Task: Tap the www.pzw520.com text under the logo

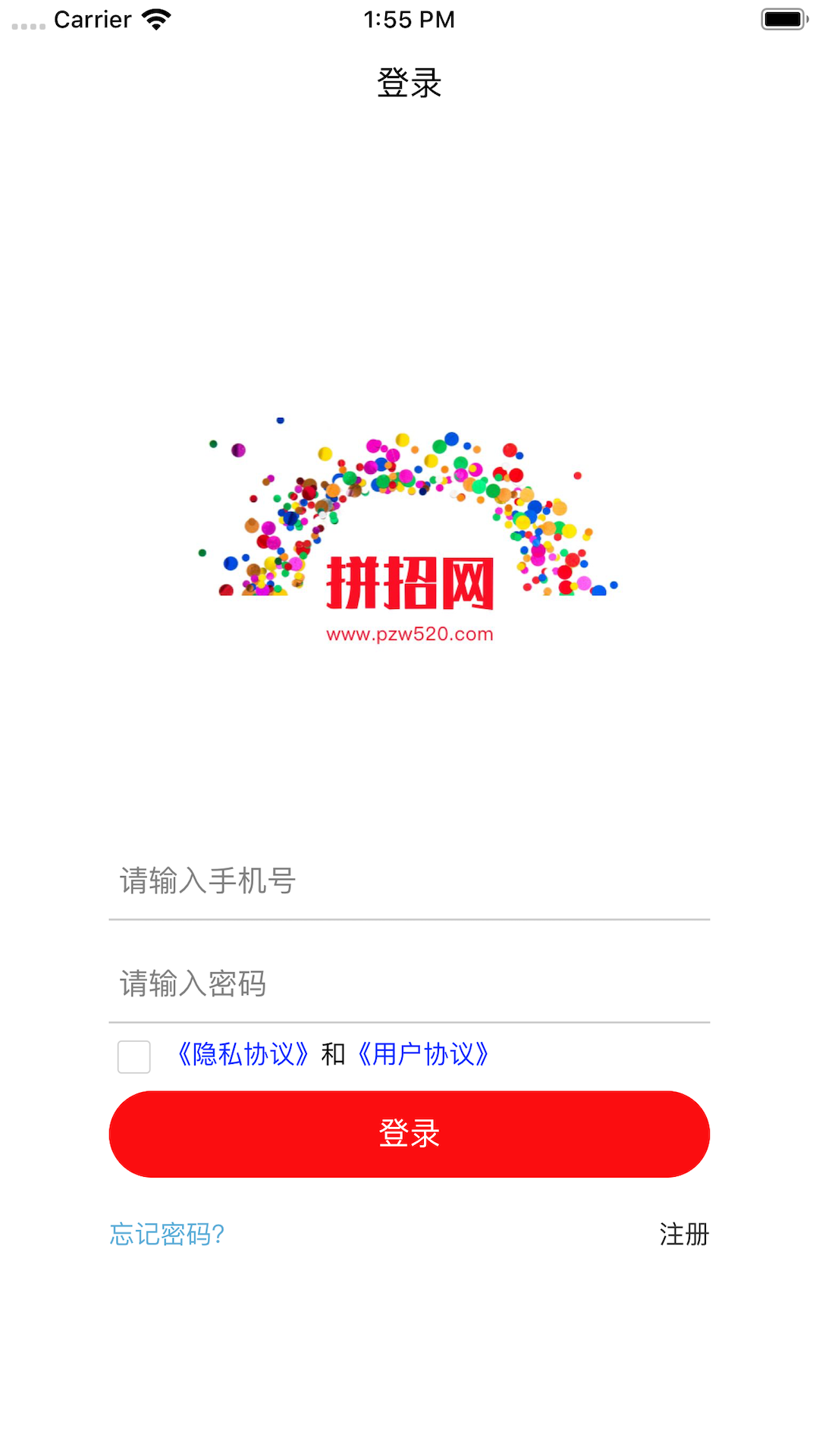Action: (409, 633)
